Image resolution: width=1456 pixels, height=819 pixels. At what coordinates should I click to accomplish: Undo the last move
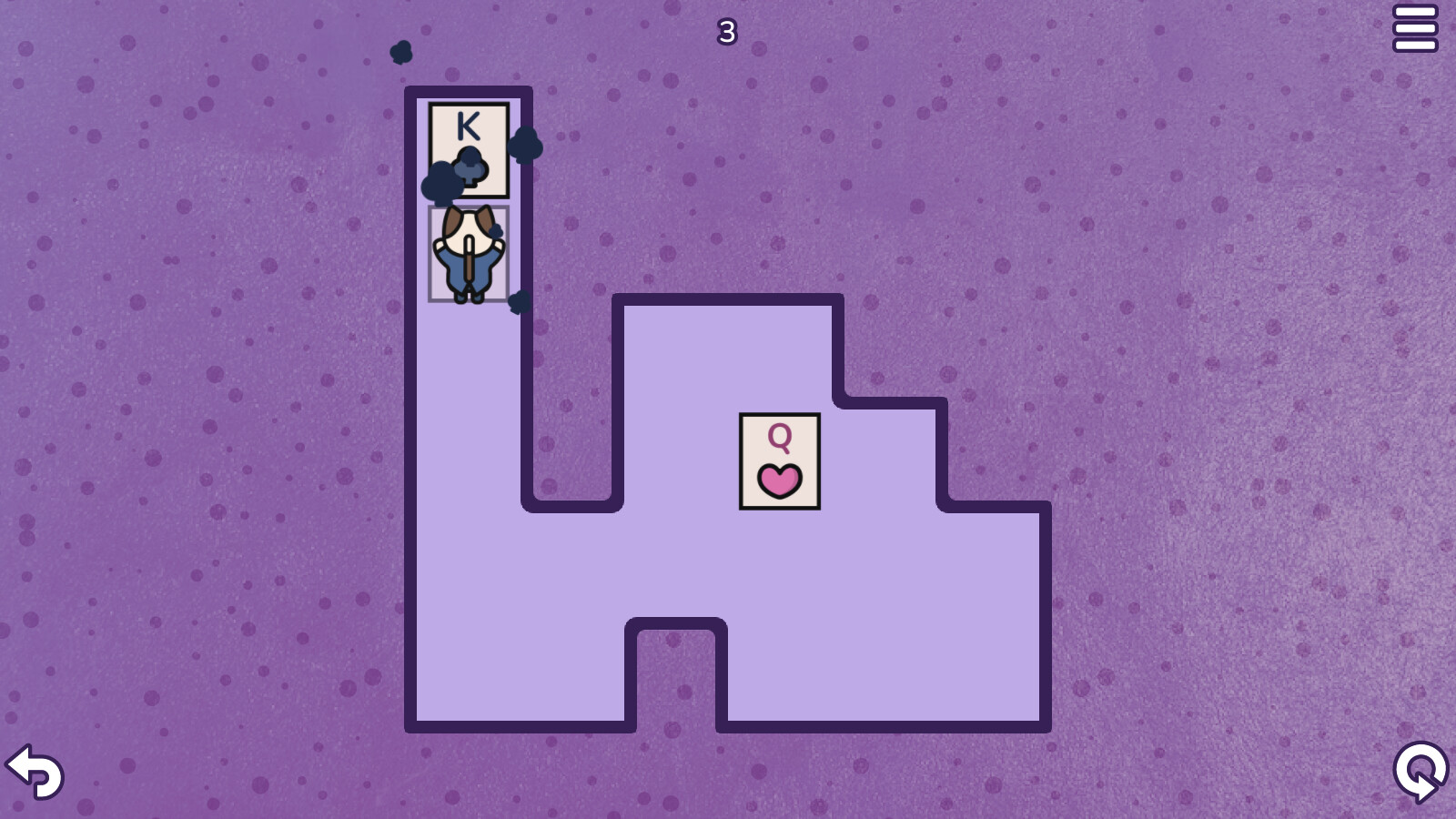tap(35, 772)
